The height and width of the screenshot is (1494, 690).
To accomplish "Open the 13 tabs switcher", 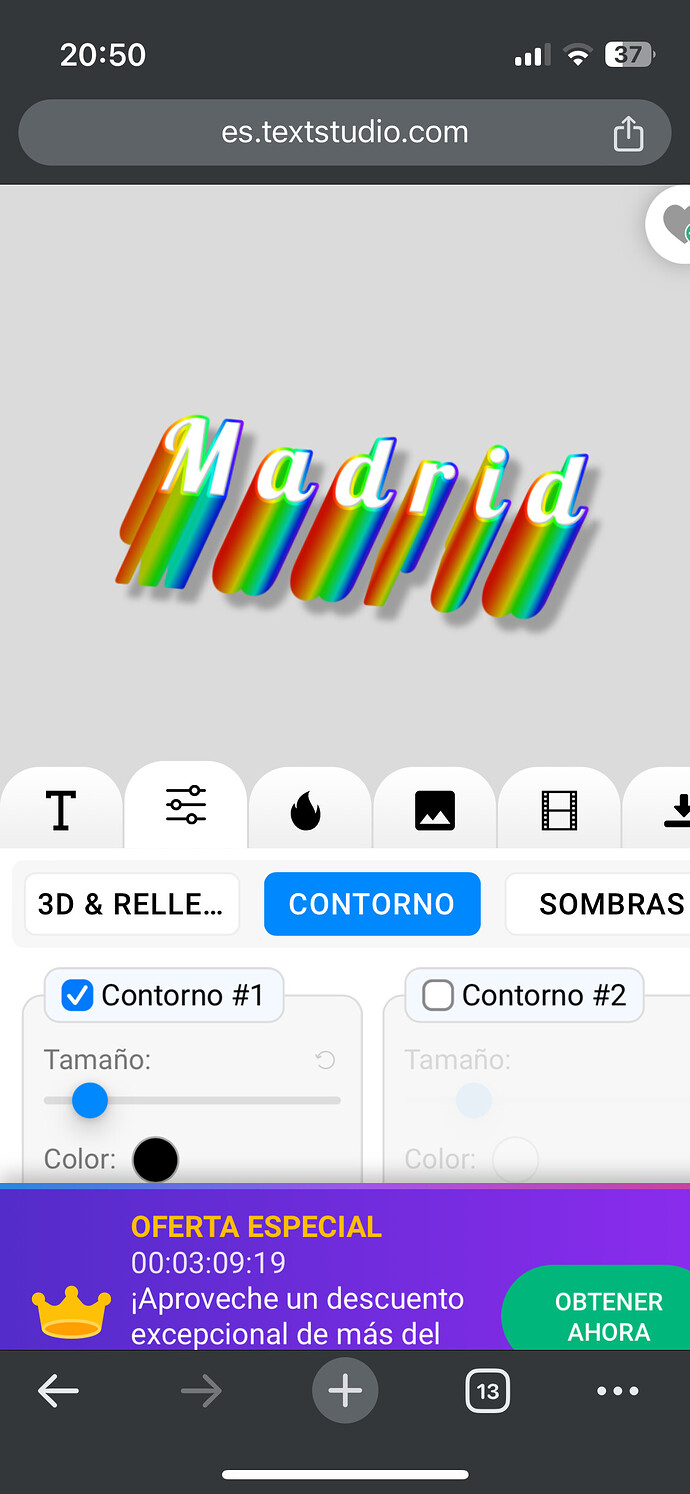I will pos(488,1391).
